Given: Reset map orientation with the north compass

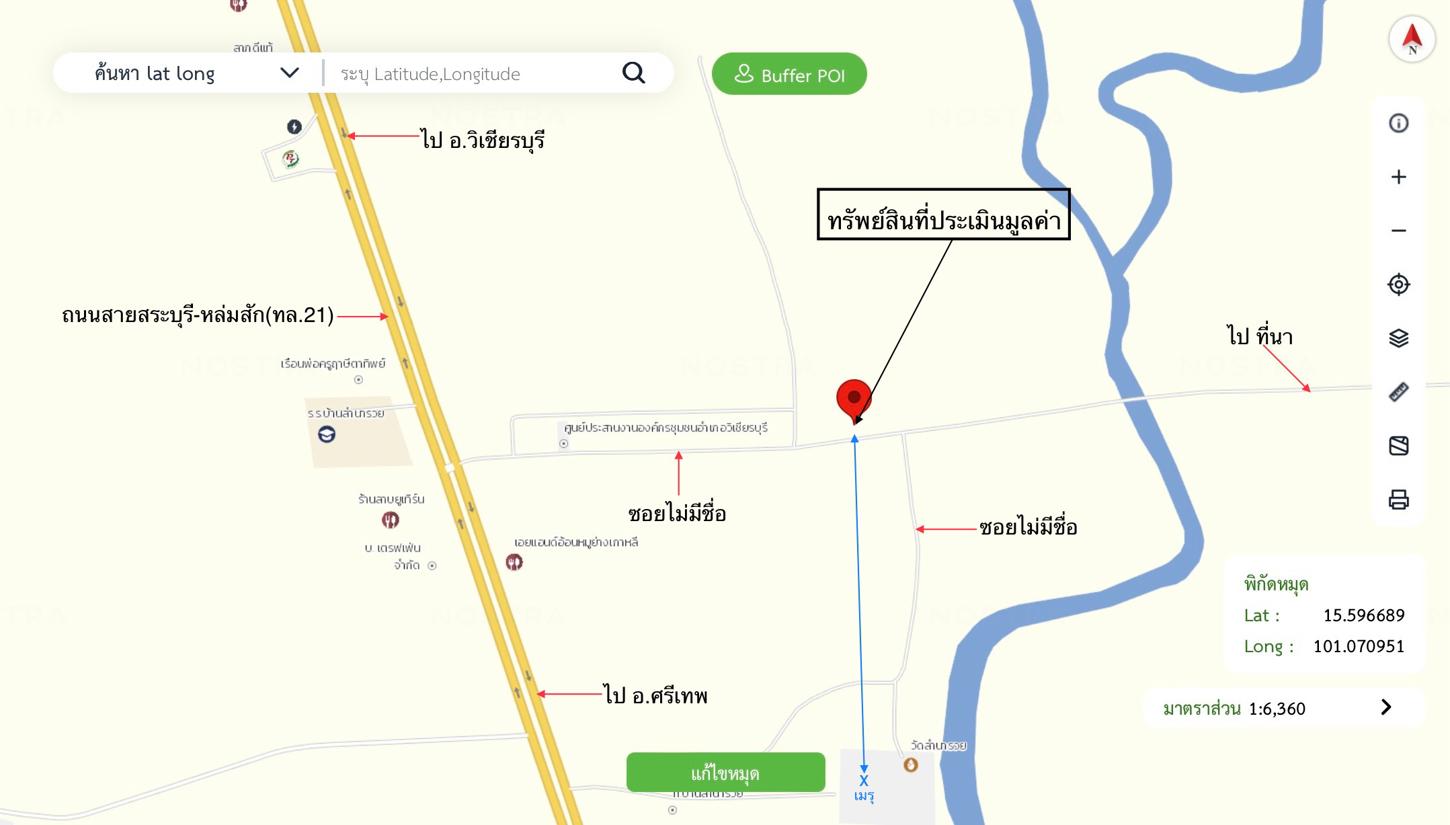Looking at the screenshot, I should click(x=1411, y=40).
